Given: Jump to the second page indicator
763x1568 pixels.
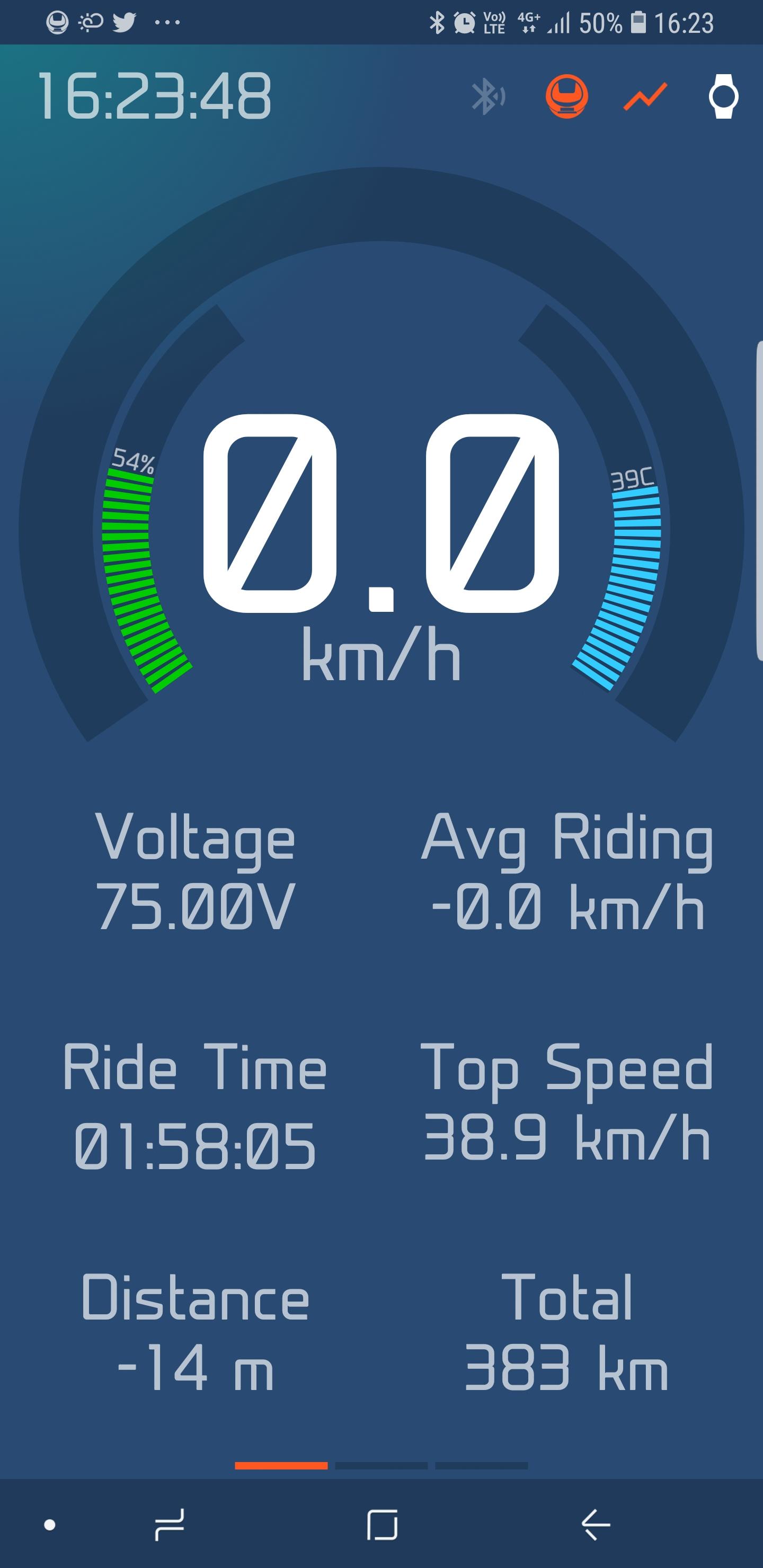Looking at the screenshot, I should pyautogui.click(x=381, y=1466).
